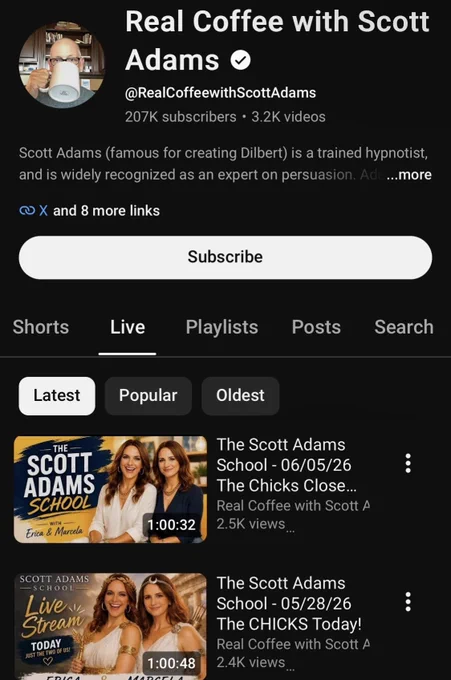Sort live videos by Oldest
Screen dimensions: 451x680
click(240, 396)
